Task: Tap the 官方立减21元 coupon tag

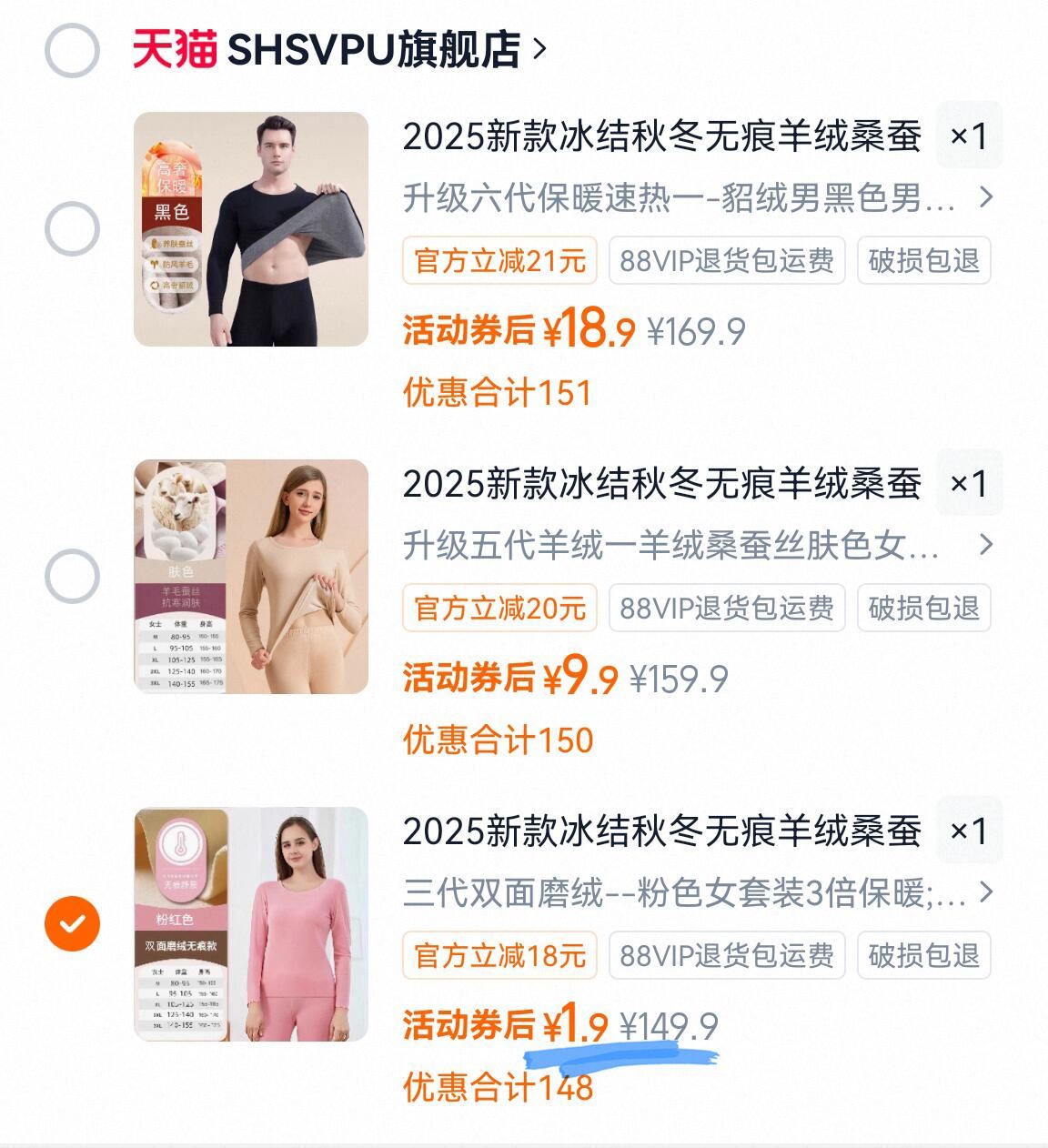Action: (499, 260)
